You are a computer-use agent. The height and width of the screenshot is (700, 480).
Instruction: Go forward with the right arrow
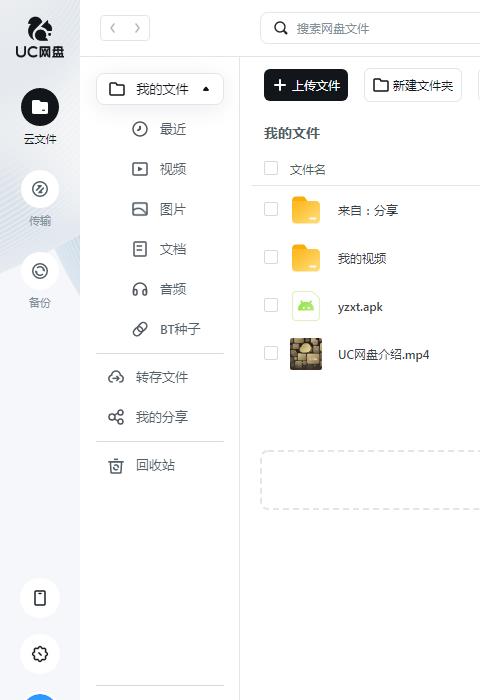click(x=137, y=28)
